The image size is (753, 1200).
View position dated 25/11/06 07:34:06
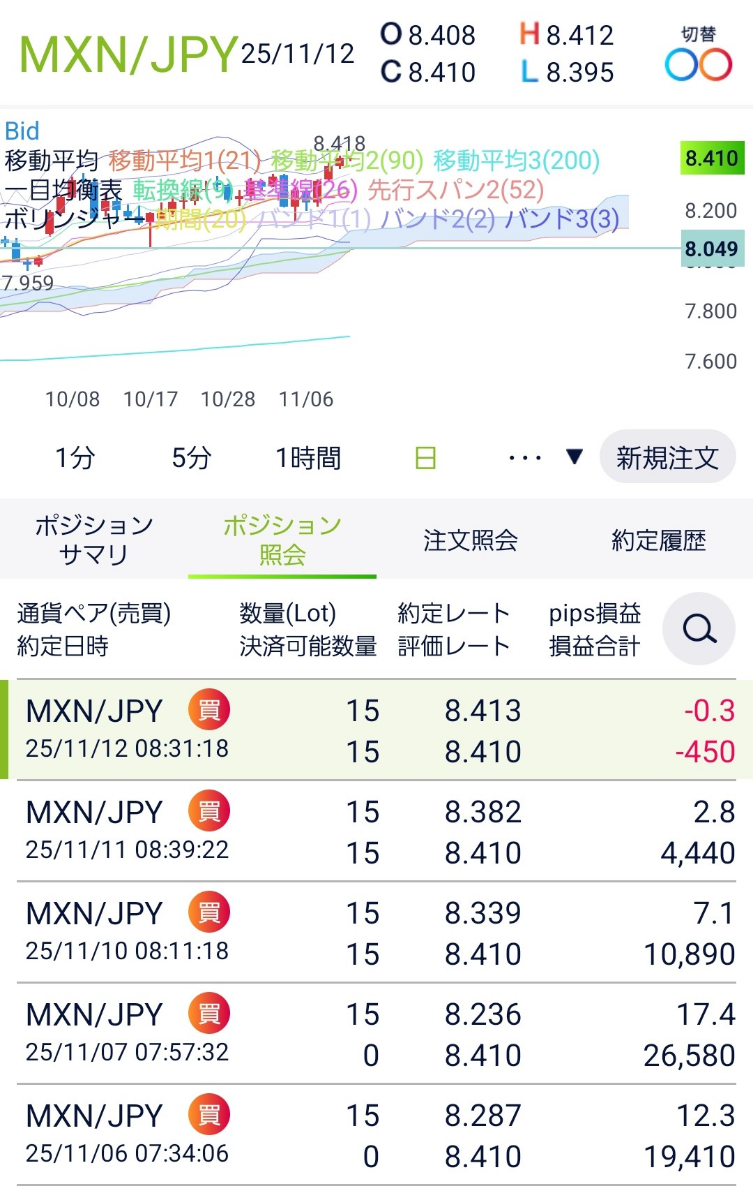click(376, 1134)
